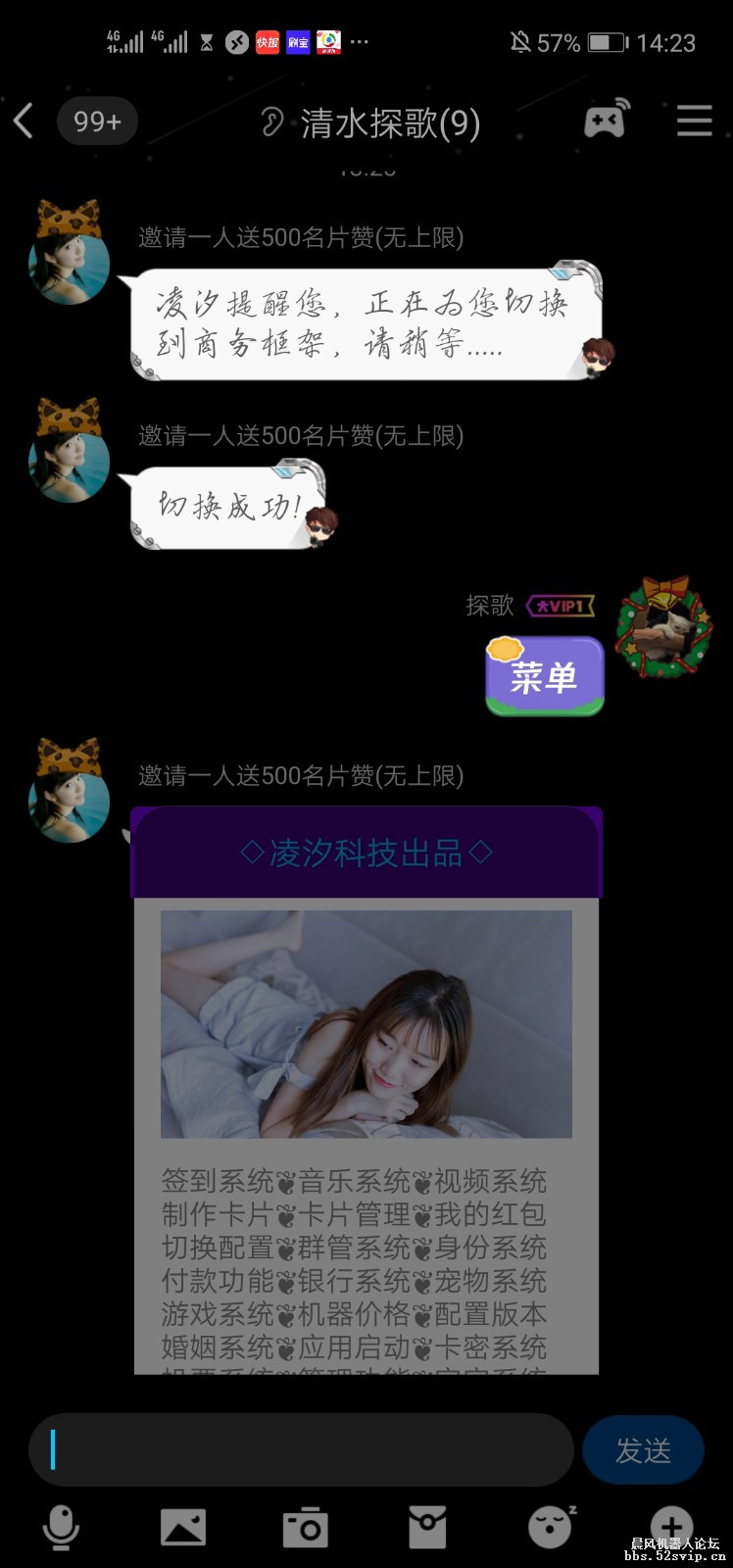Tap the ◇凌汐科技出品◇ card header
This screenshot has width=733, height=1568.
pos(366,852)
